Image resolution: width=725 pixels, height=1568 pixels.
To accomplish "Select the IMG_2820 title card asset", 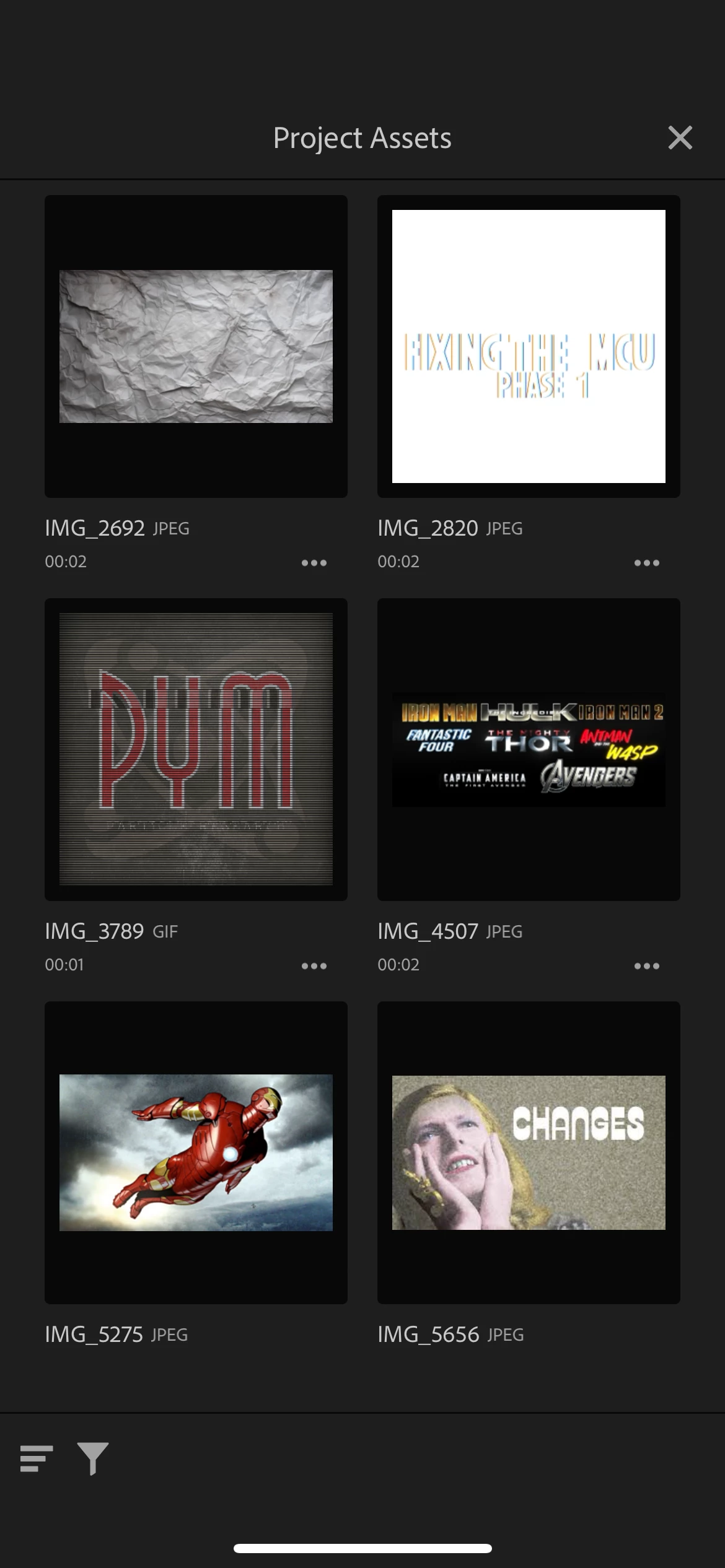I will click(529, 346).
